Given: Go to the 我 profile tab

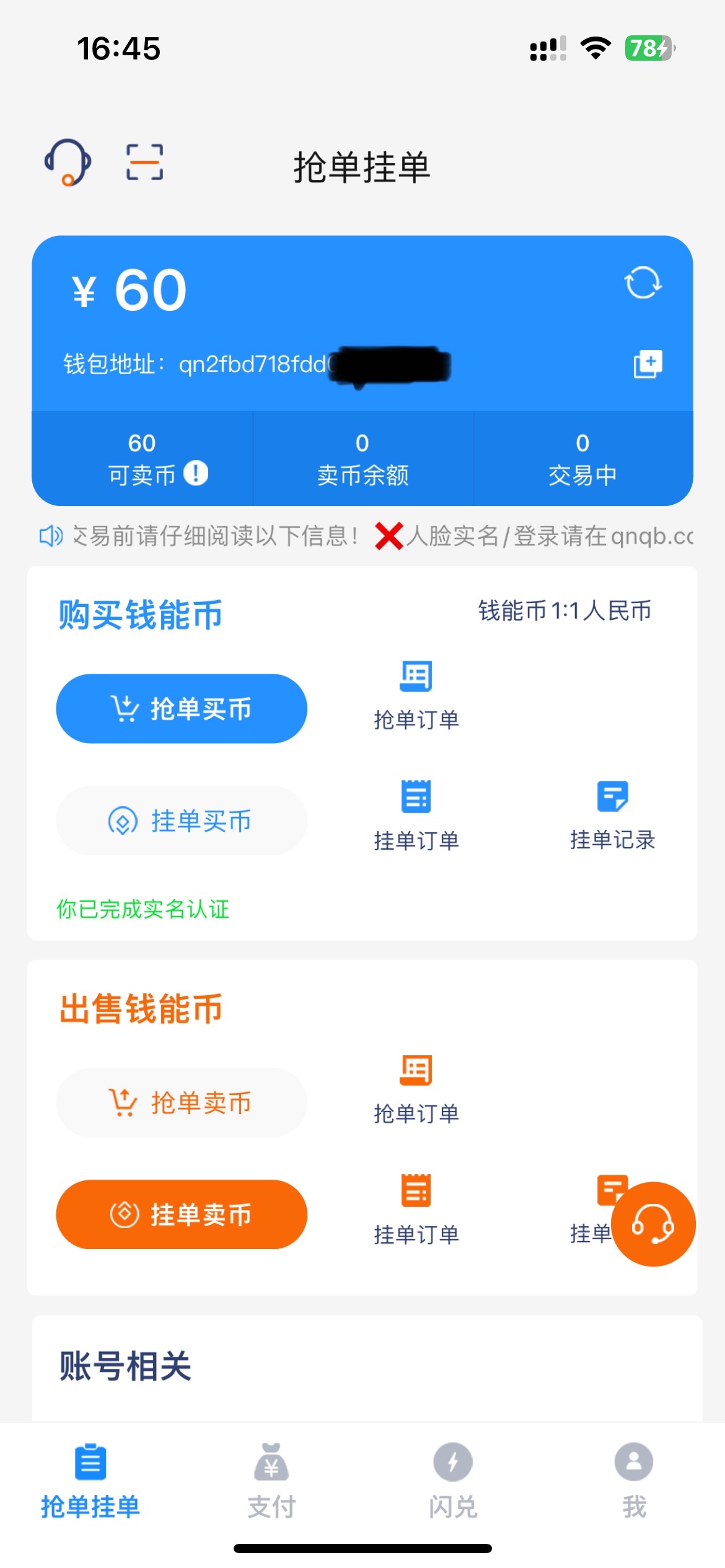Looking at the screenshot, I should click(634, 1481).
